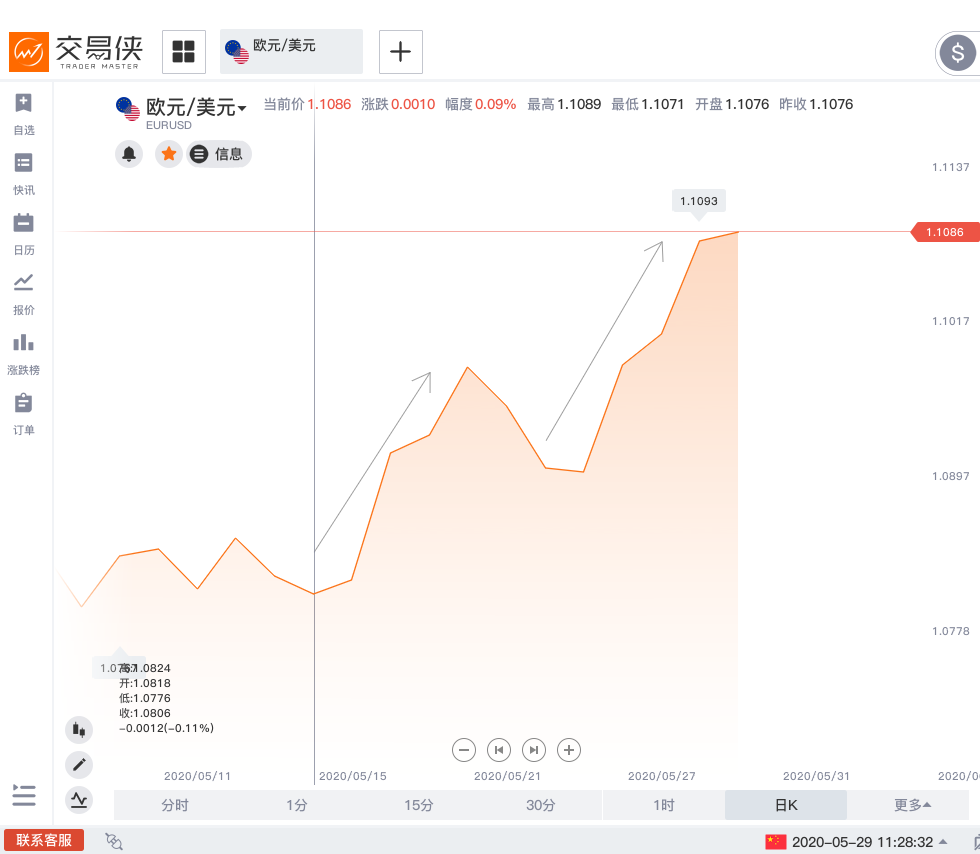Zoom out the chart
This screenshot has height=854, width=980.
click(464, 749)
